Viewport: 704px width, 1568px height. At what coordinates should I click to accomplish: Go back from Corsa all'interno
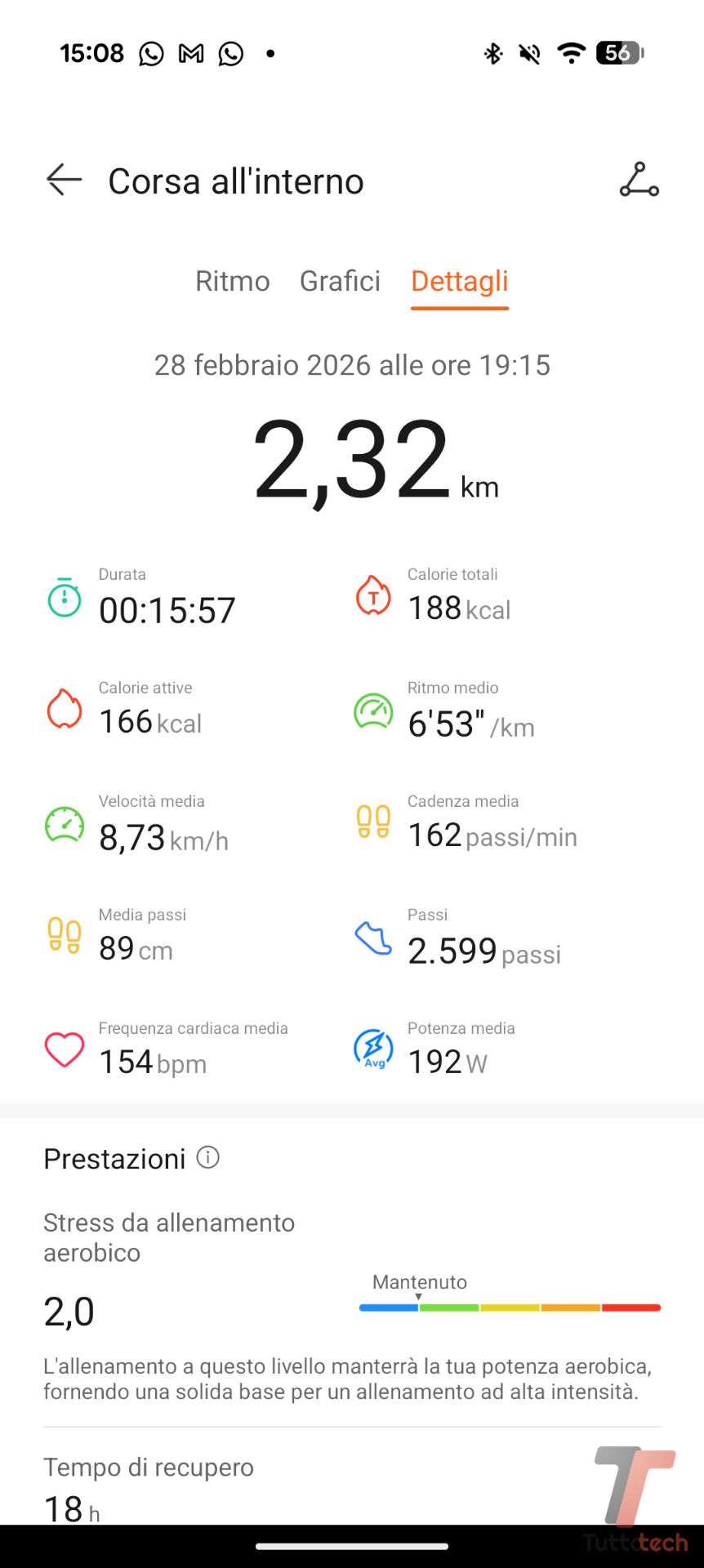pos(65,180)
